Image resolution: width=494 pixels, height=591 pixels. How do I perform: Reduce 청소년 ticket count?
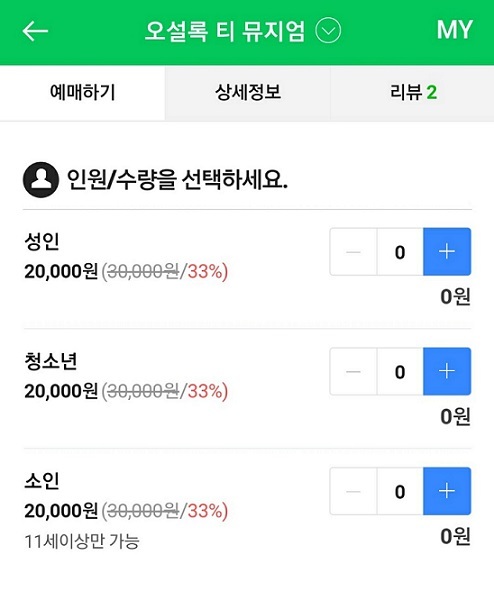coord(353,372)
